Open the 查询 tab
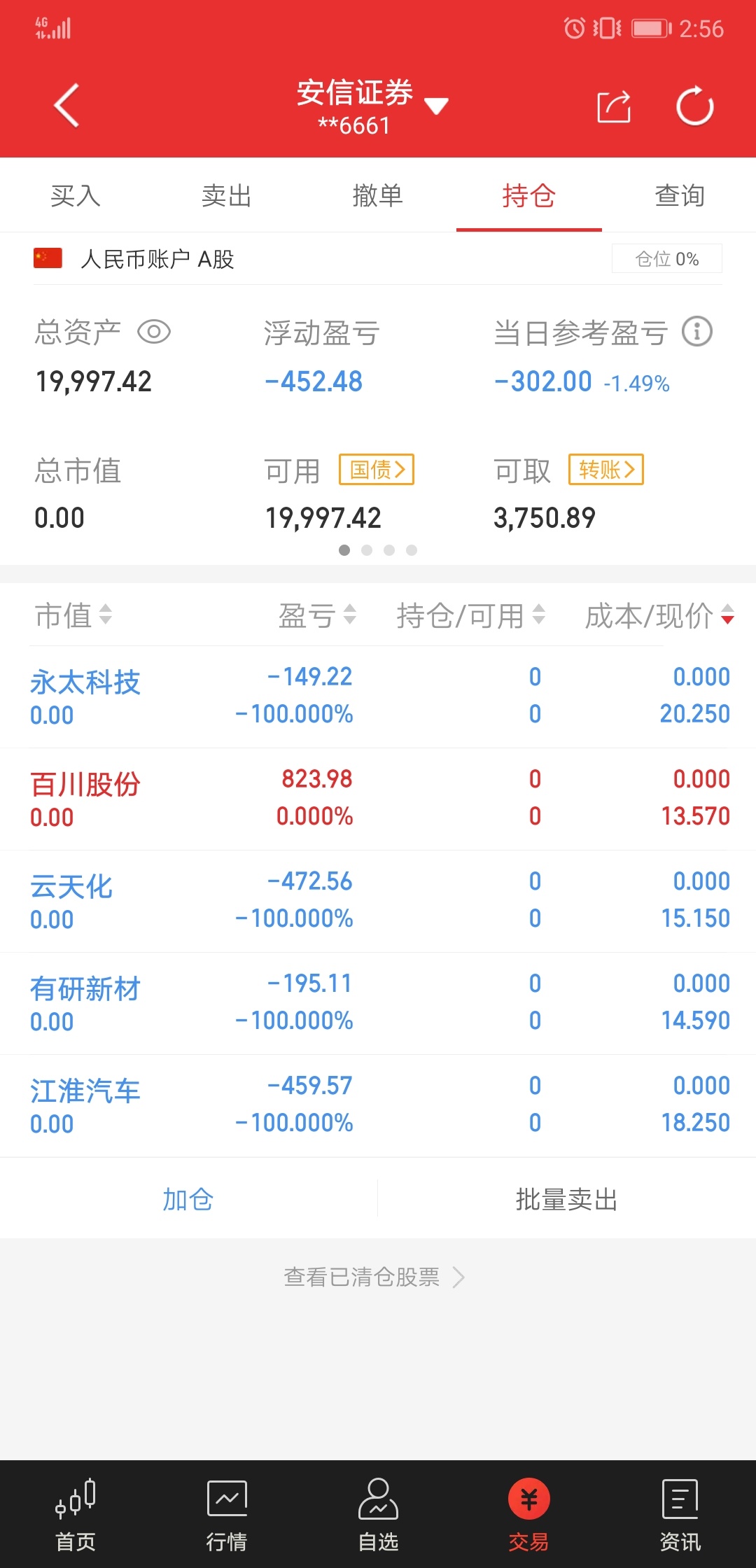This screenshot has width=756, height=1568. [680, 195]
